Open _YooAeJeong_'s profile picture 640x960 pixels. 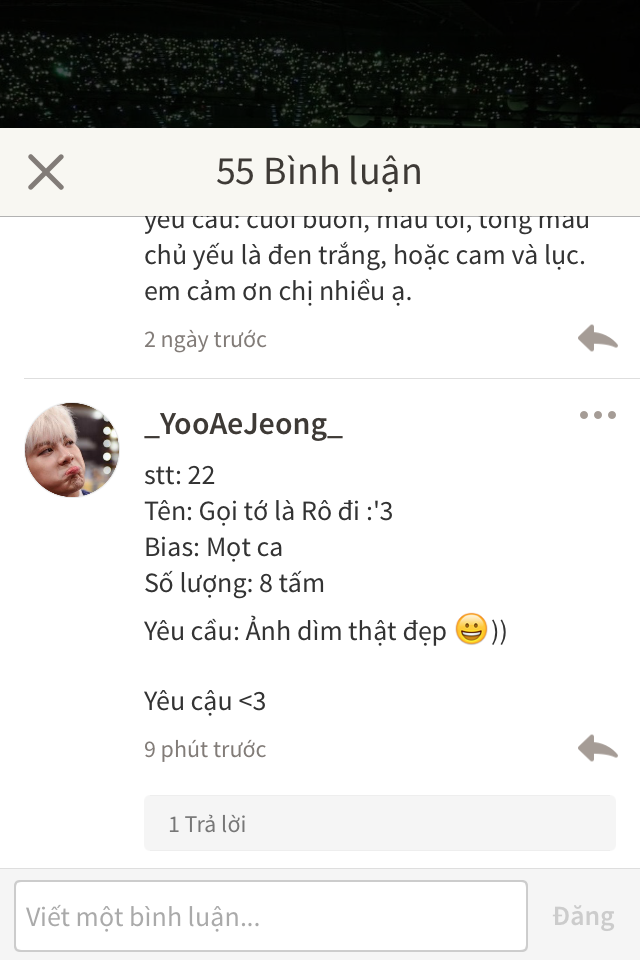tap(72, 450)
